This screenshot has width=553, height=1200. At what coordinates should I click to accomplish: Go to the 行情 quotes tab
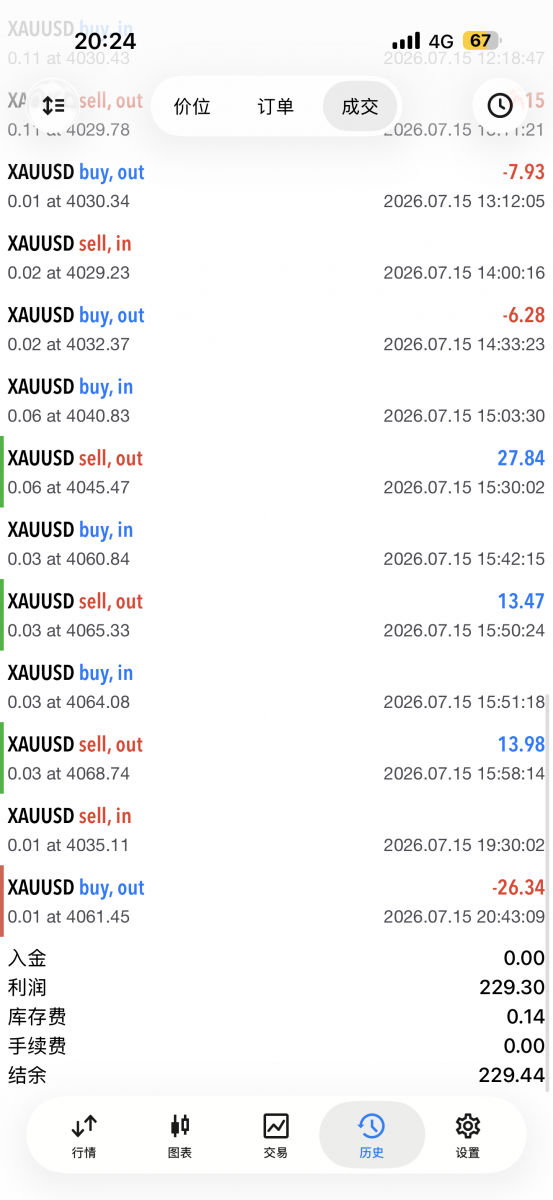pyautogui.click(x=84, y=1136)
